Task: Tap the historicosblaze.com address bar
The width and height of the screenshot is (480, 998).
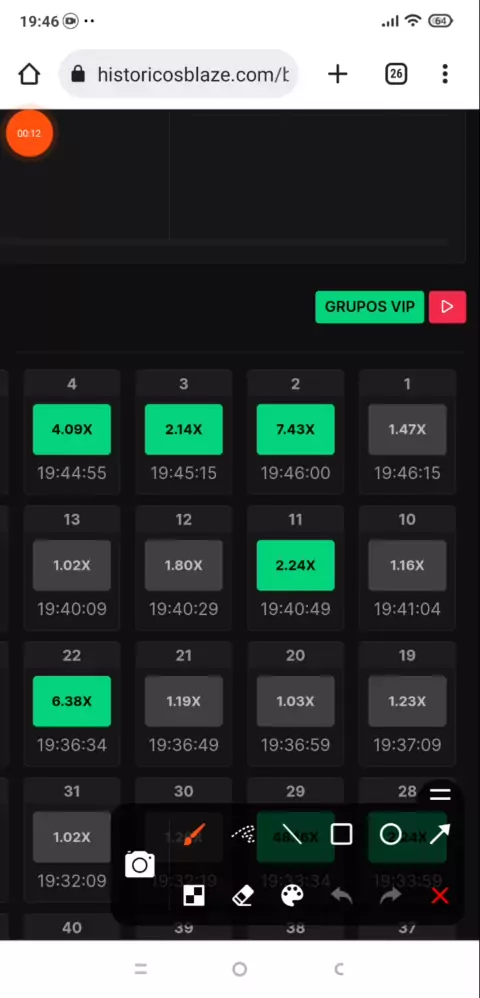Action: [x=178, y=74]
